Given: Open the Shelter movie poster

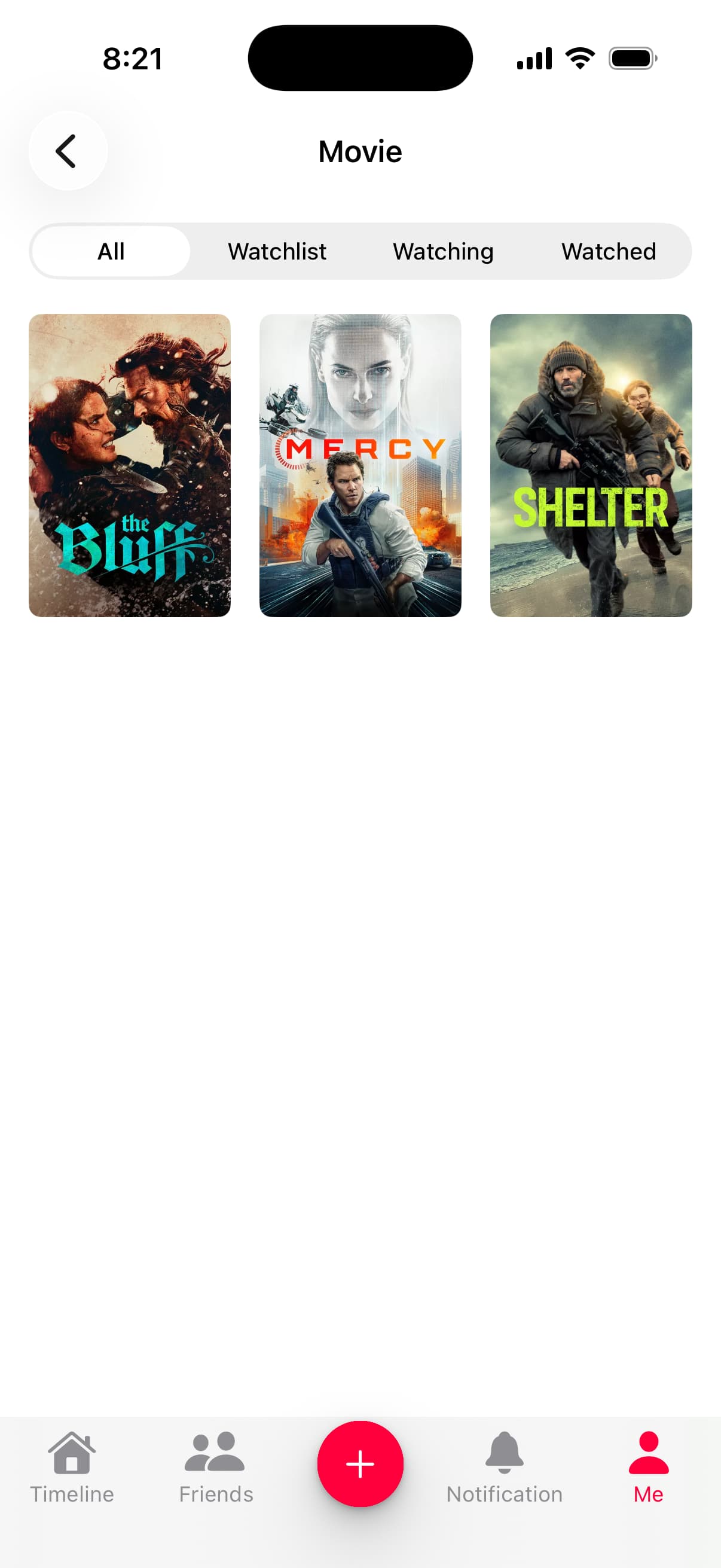Looking at the screenshot, I should (591, 465).
